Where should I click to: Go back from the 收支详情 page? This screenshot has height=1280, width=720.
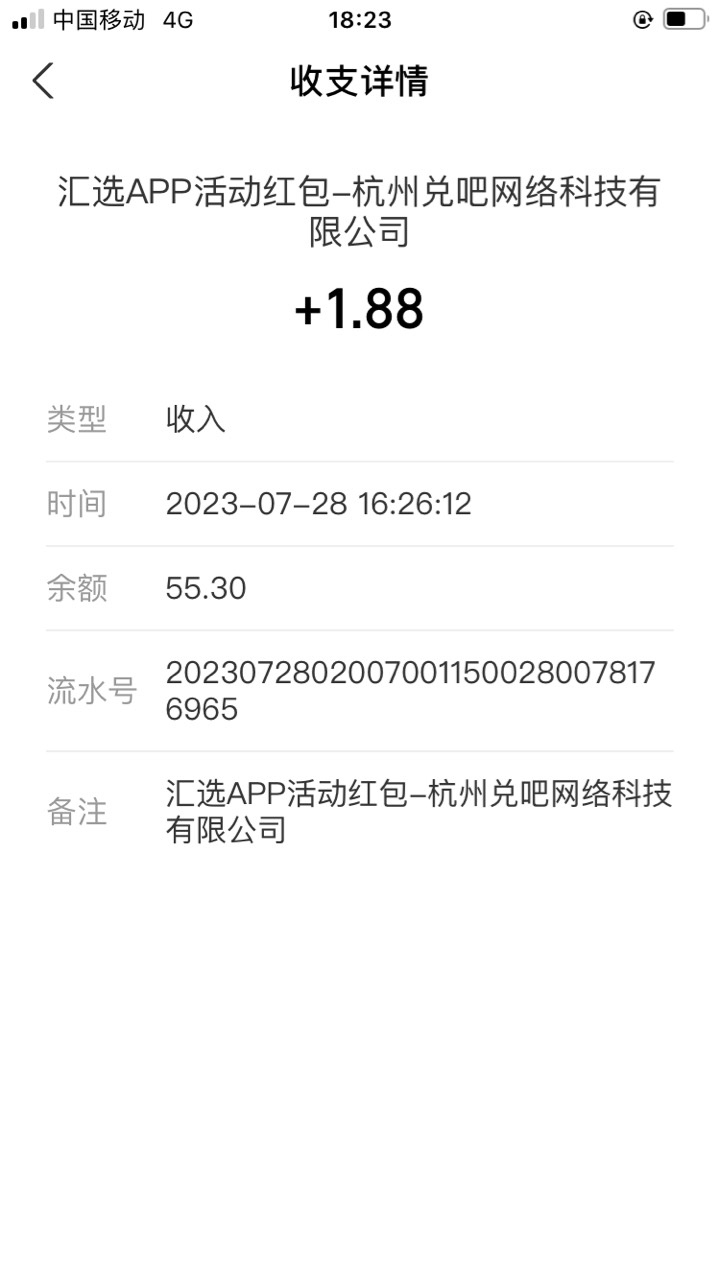click(43, 80)
